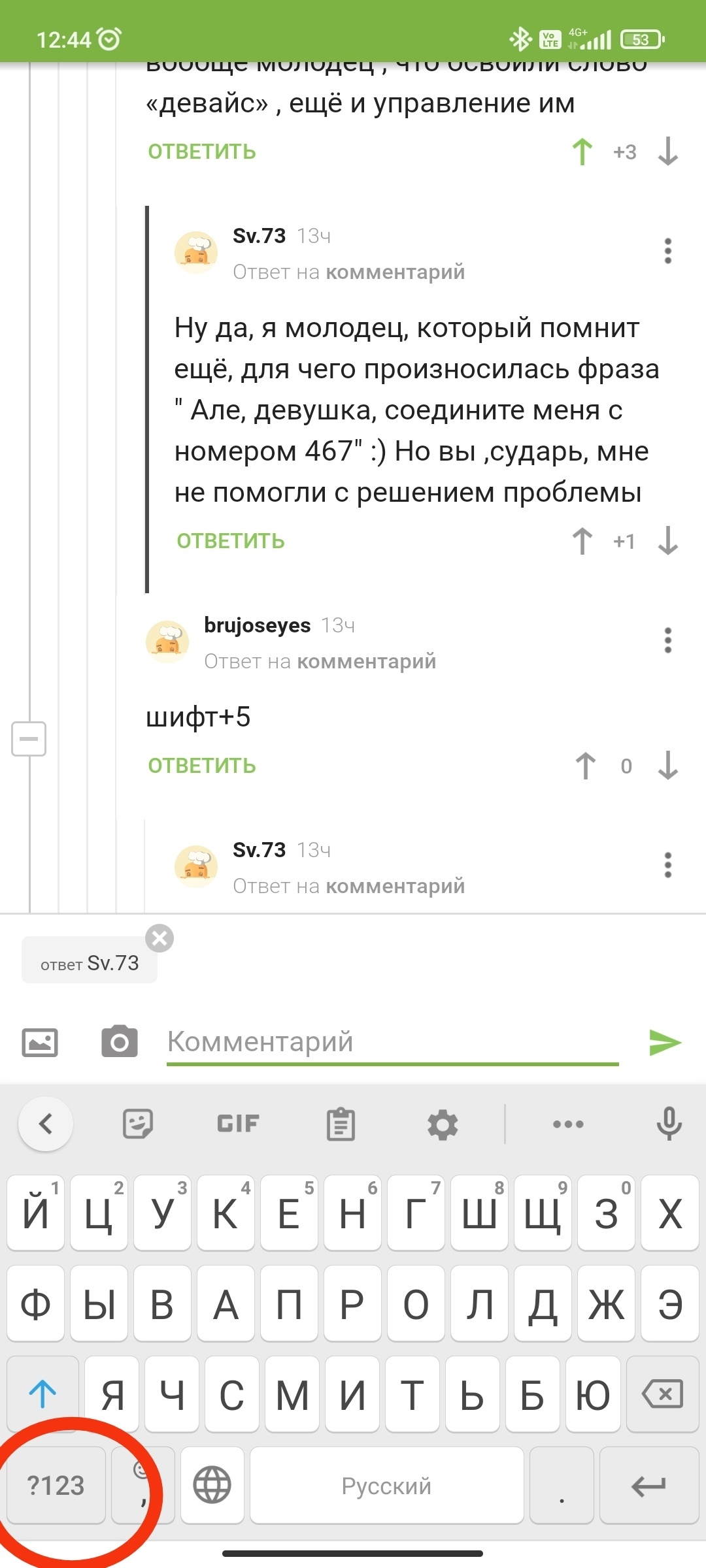Open the camera to take a photo

[x=120, y=1042]
